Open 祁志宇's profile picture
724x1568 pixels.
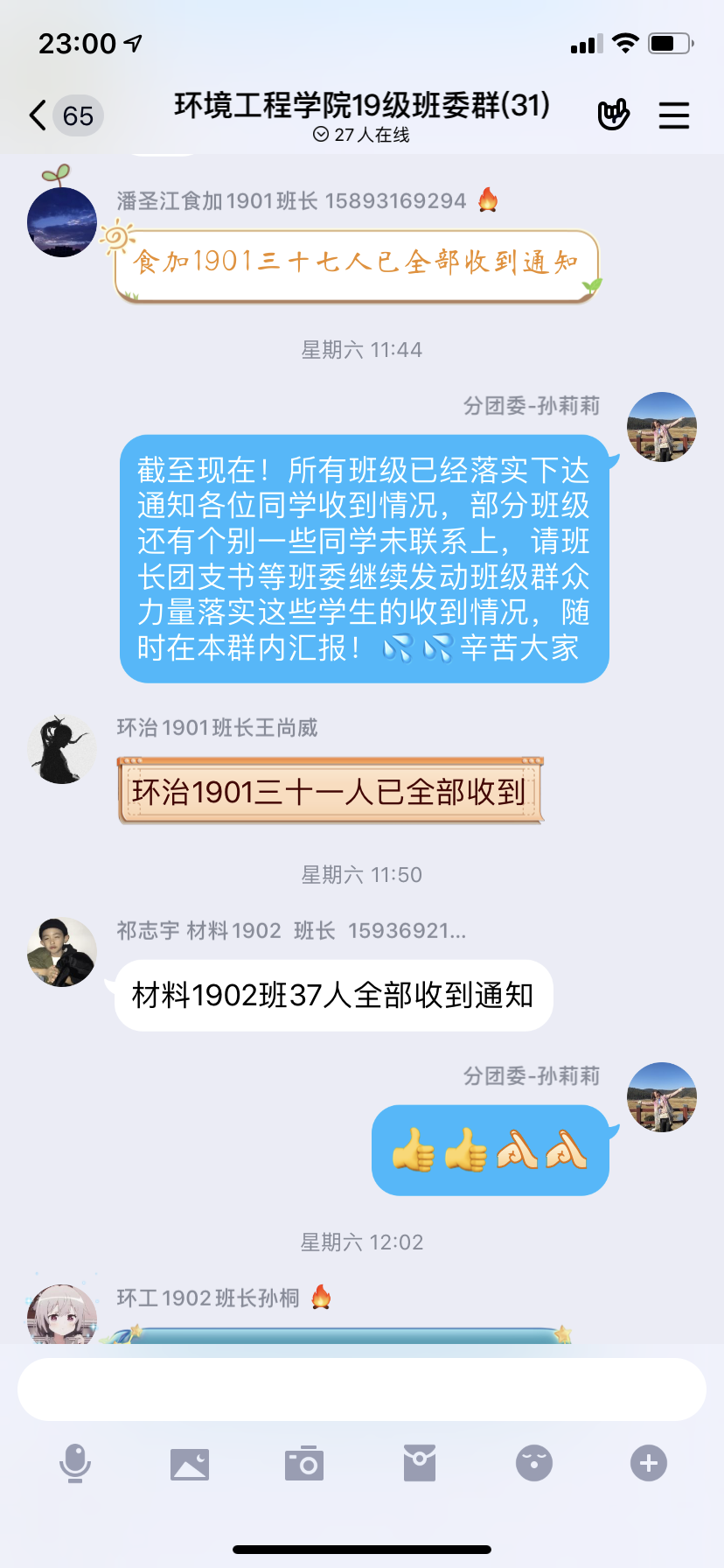click(62, 952)
